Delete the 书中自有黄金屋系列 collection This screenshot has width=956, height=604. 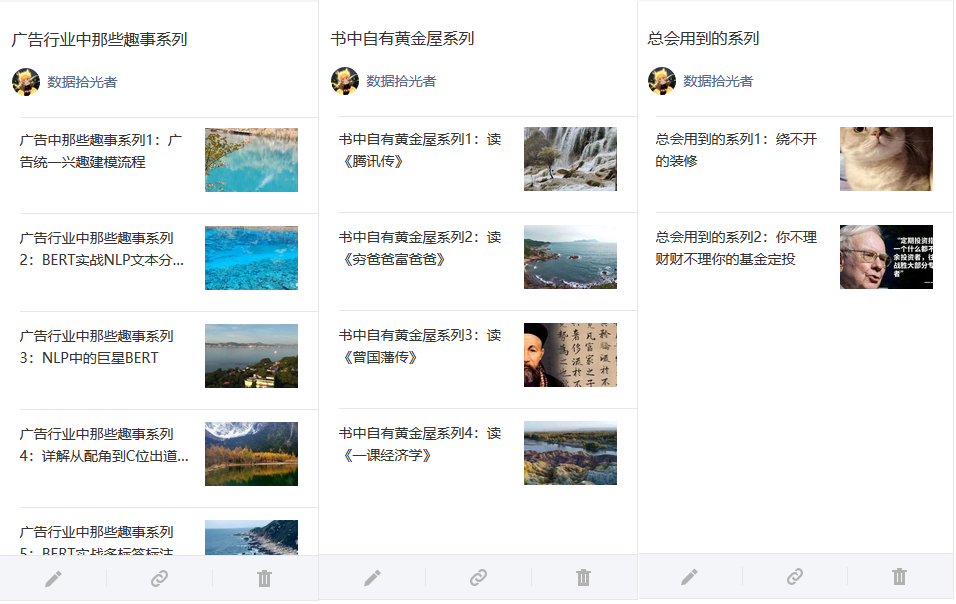tap(584, 577)
